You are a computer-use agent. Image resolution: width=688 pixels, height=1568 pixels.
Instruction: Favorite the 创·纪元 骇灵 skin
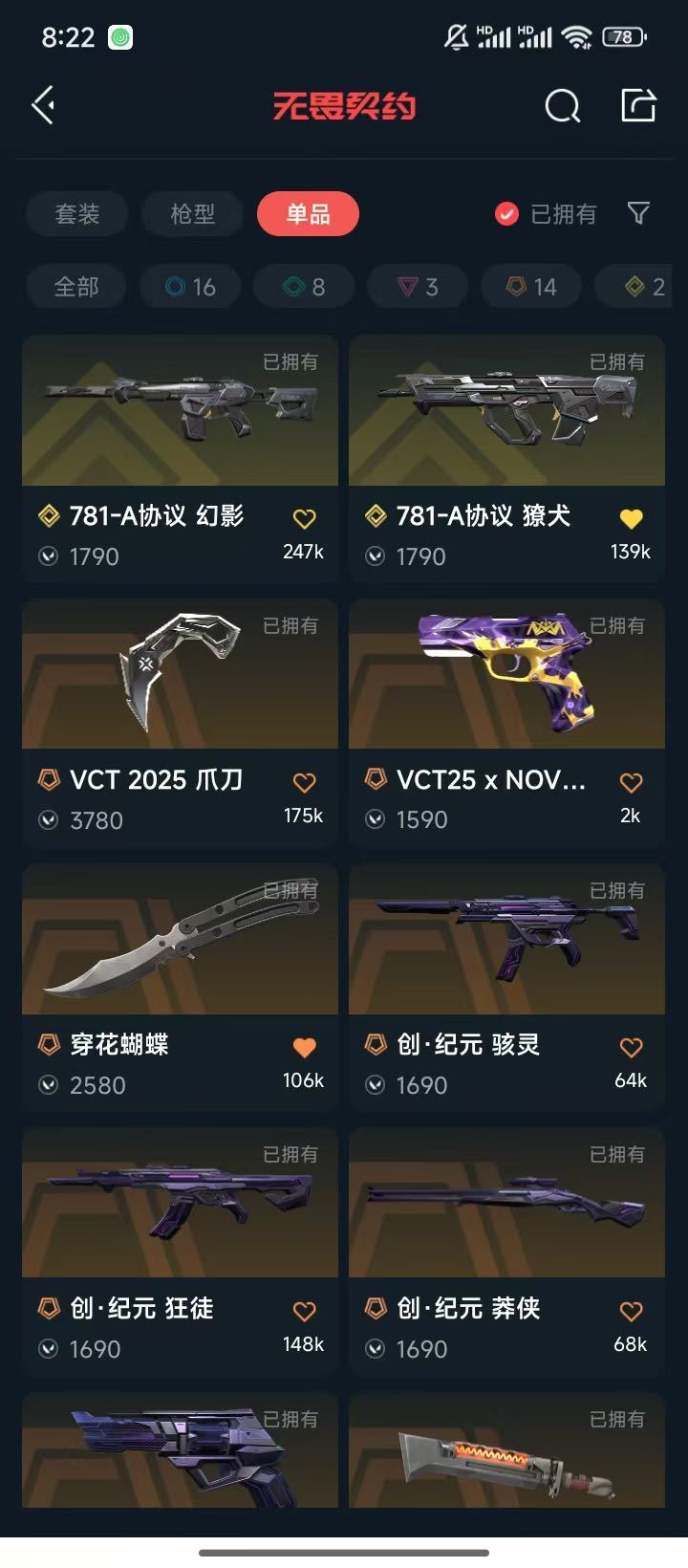[x=631, y=1047]
